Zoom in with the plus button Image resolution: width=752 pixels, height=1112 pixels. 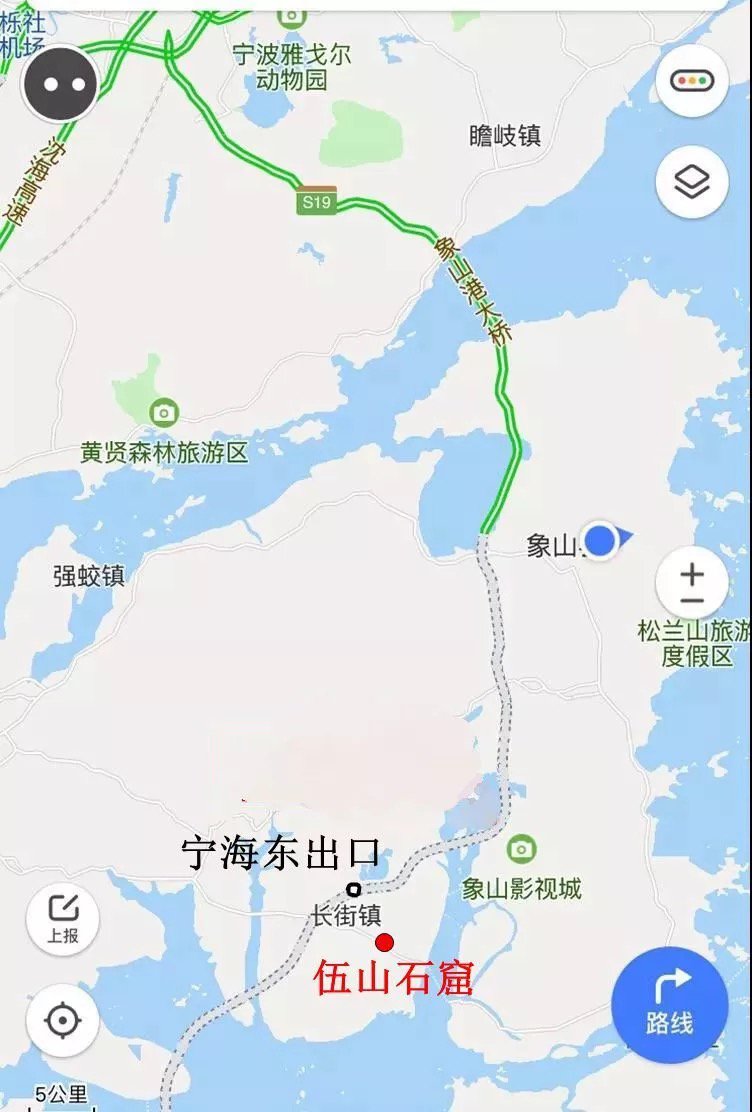point(692,575)
